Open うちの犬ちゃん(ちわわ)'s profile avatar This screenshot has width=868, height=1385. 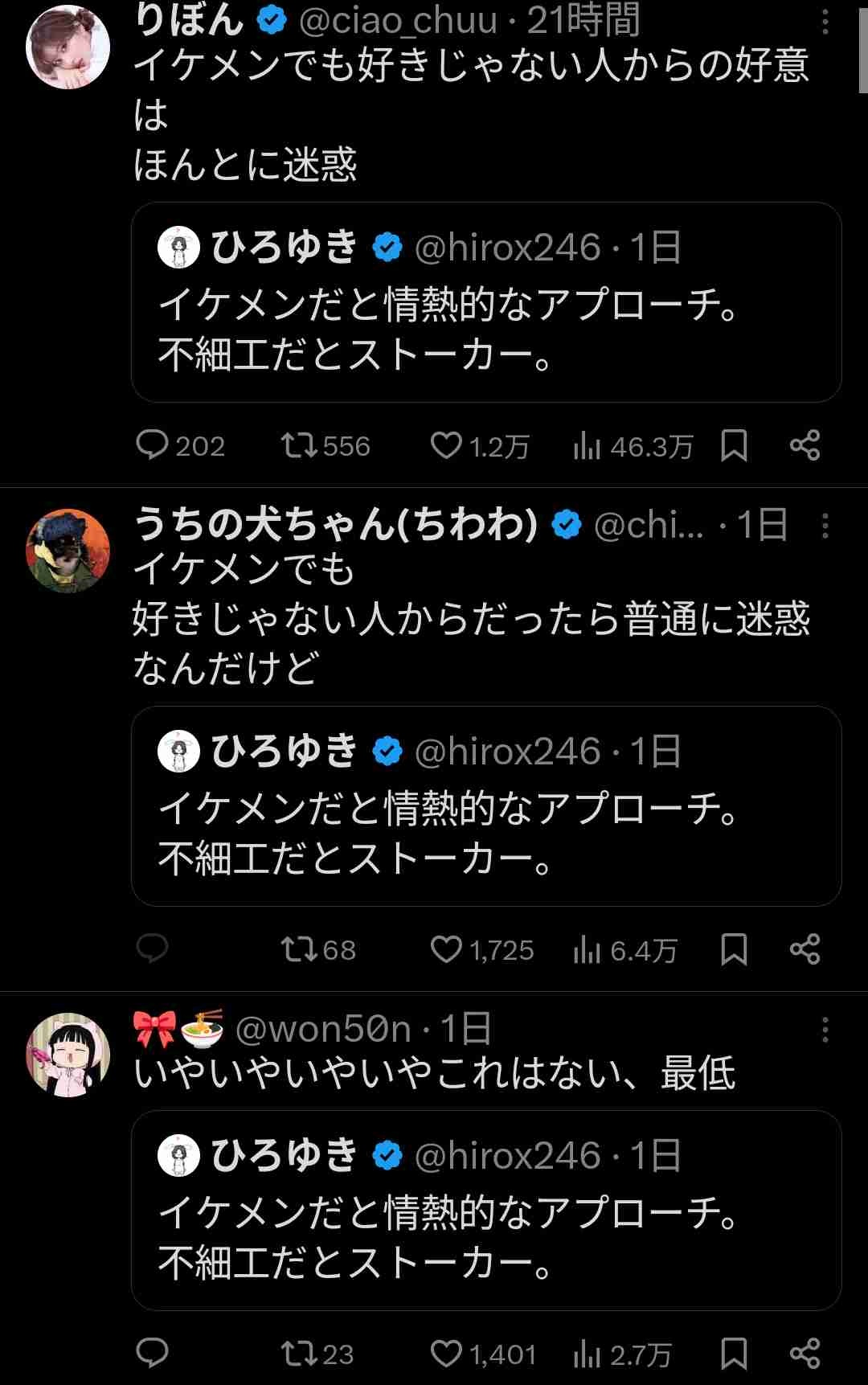tap(68, 551)
